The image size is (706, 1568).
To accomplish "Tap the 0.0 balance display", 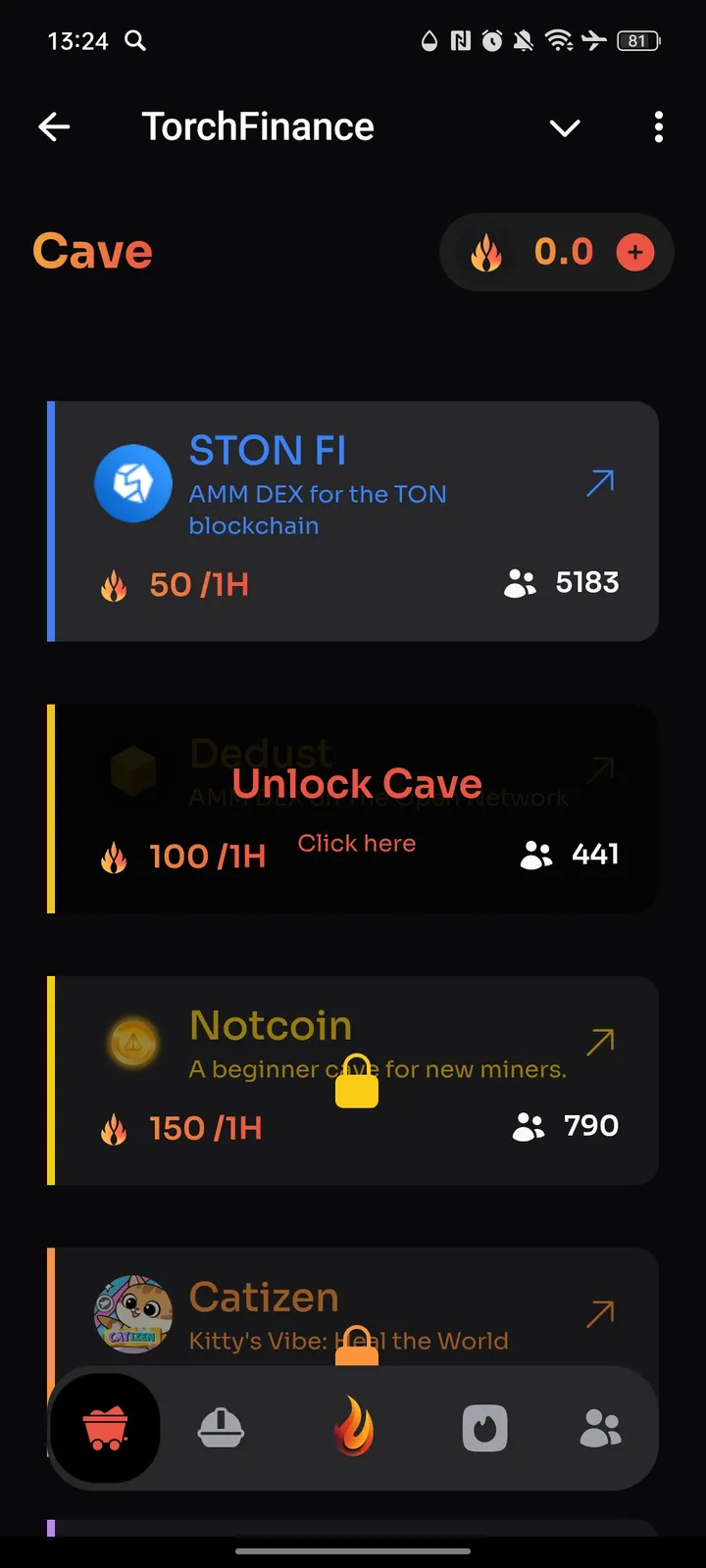I will click(563, 252).
